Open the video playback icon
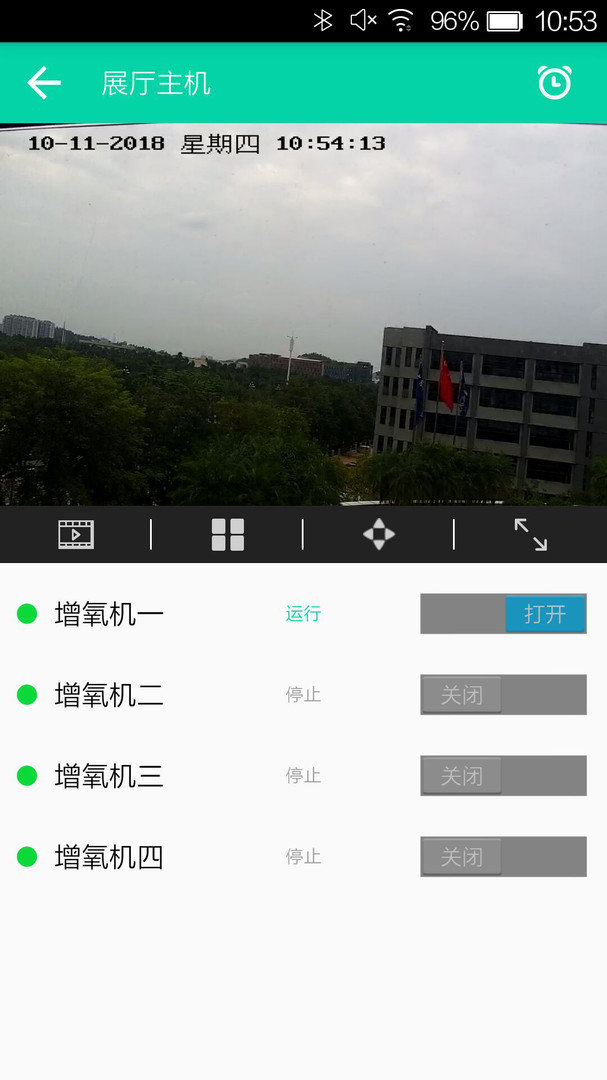The height and width of the screenshot is (1080, 607). point(76,535)
